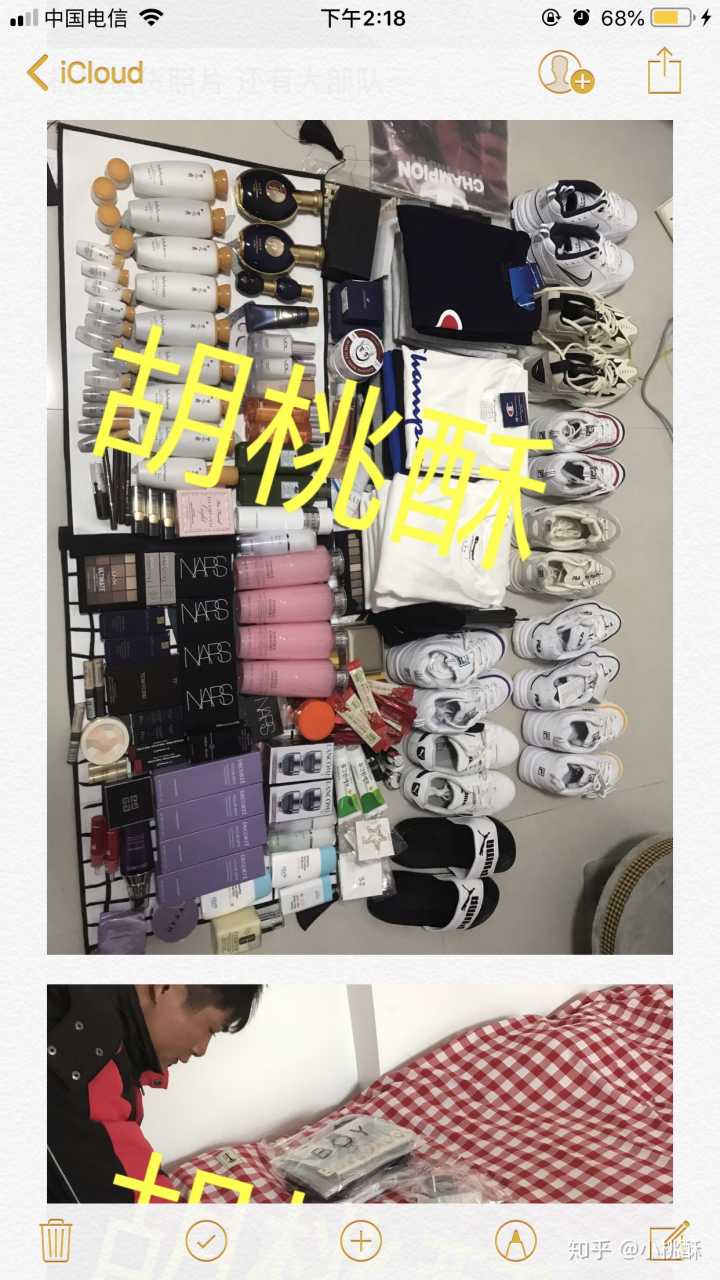
Task: Open the photo with the checkered bedsheet
Action: click(360, 1092)
